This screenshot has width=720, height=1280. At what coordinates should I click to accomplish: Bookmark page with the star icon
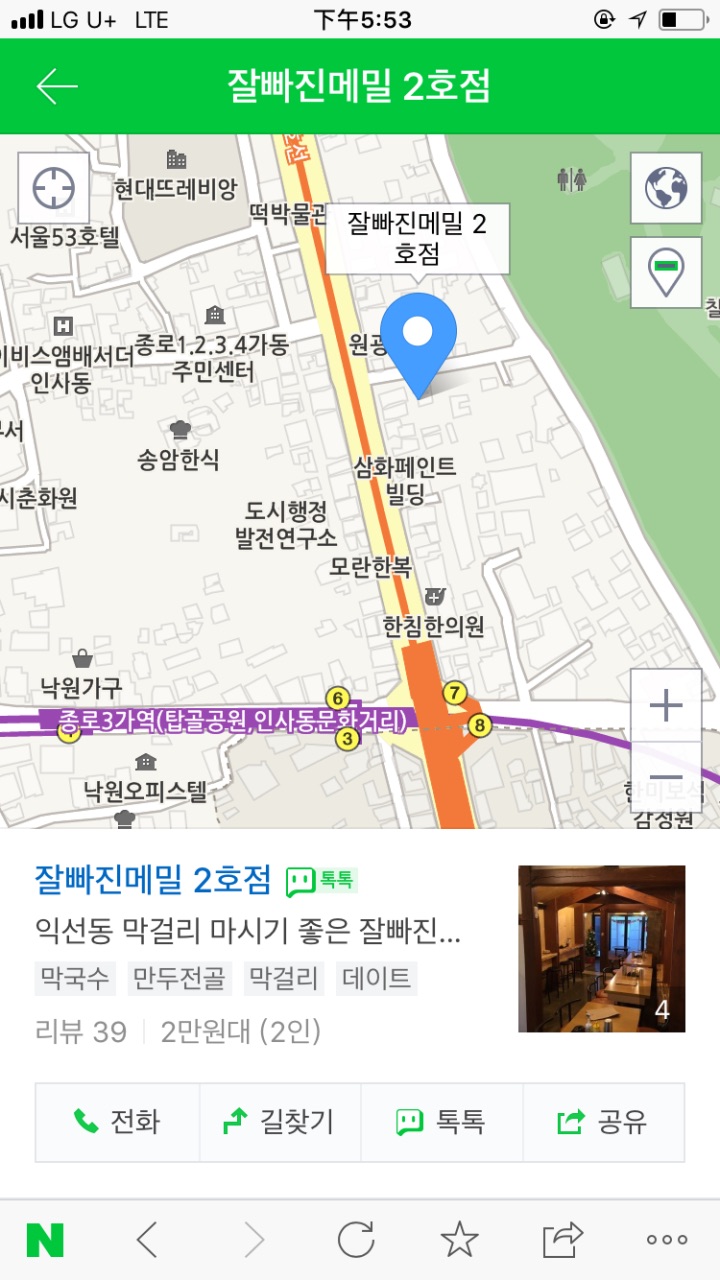(x=459, y=1241)
